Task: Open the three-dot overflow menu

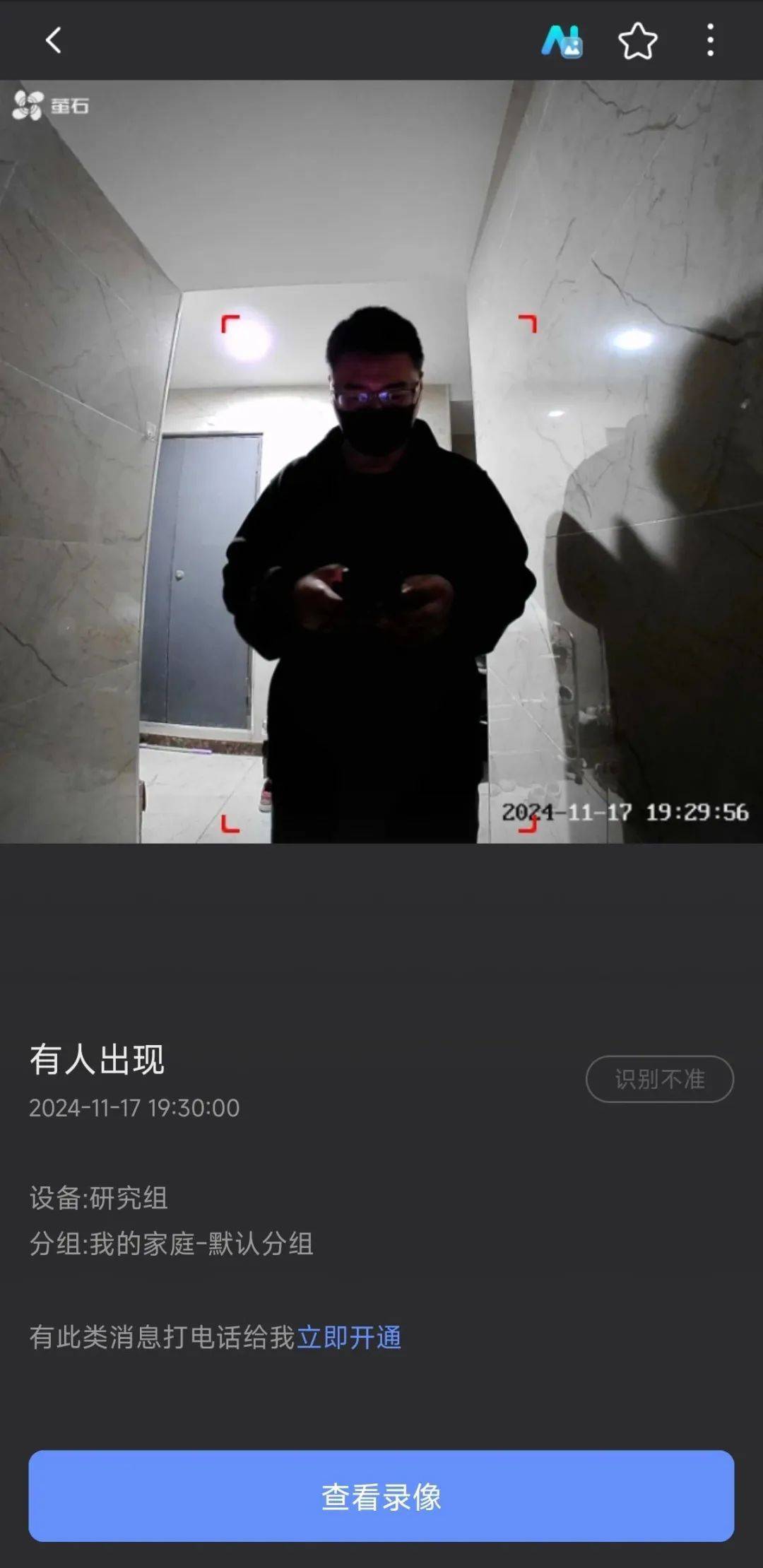Action: [x=710, y=40]
